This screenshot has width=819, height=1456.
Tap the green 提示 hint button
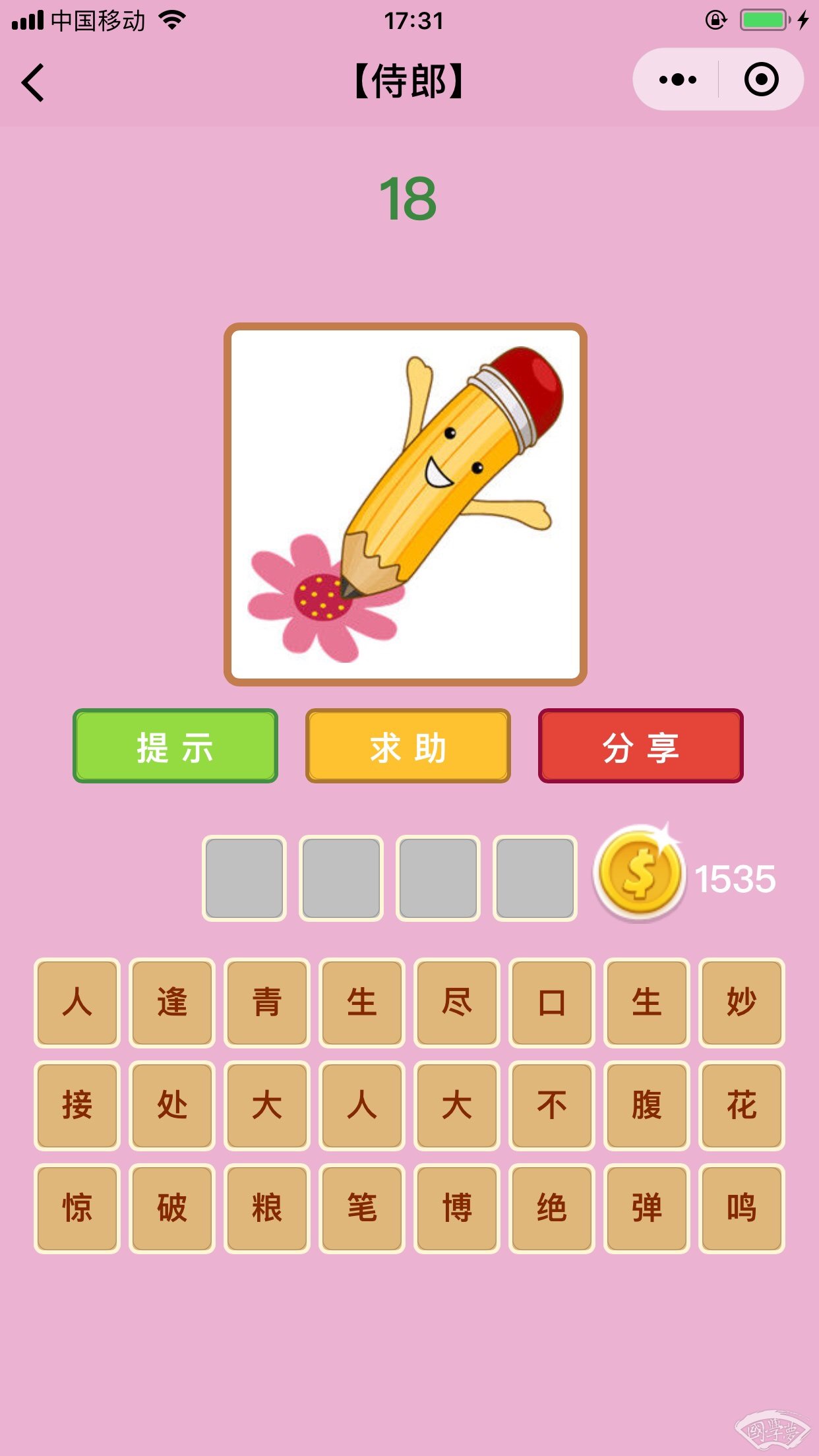click(x=175, y=746)
